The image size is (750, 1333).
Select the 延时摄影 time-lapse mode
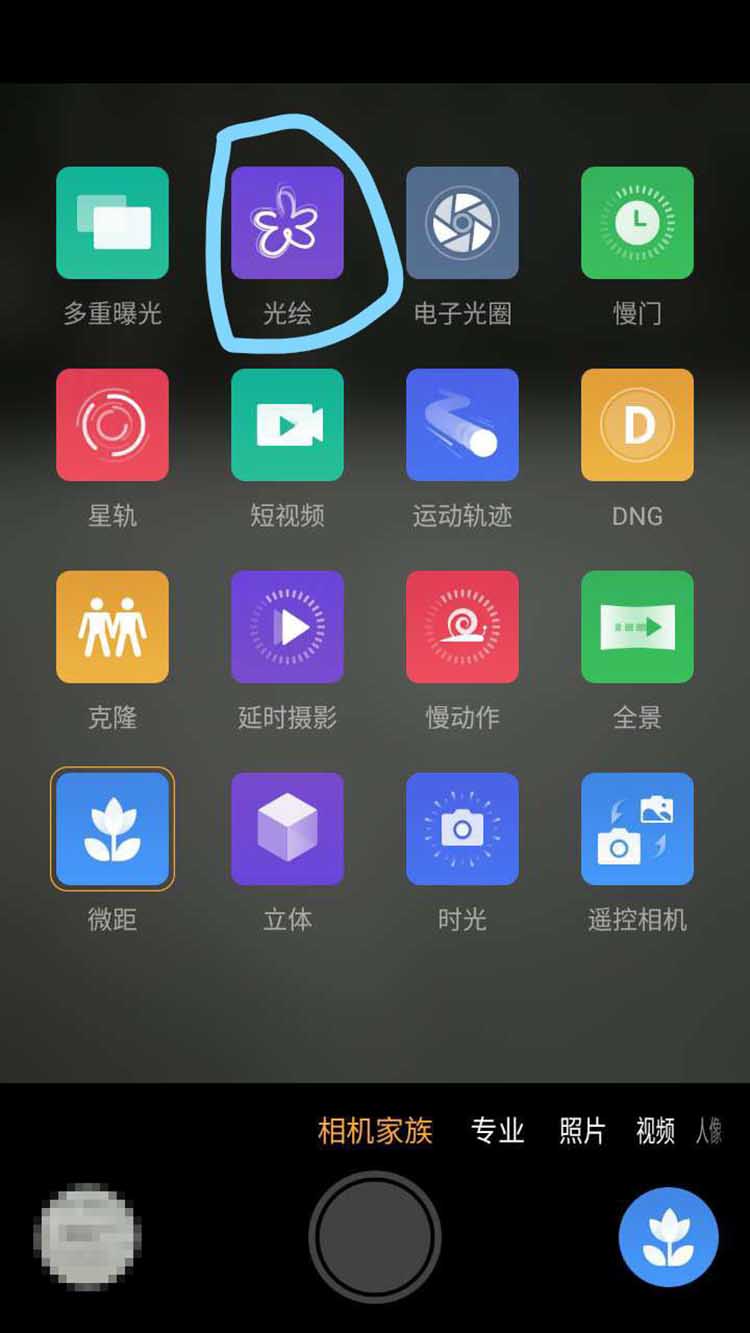(287, 626)
